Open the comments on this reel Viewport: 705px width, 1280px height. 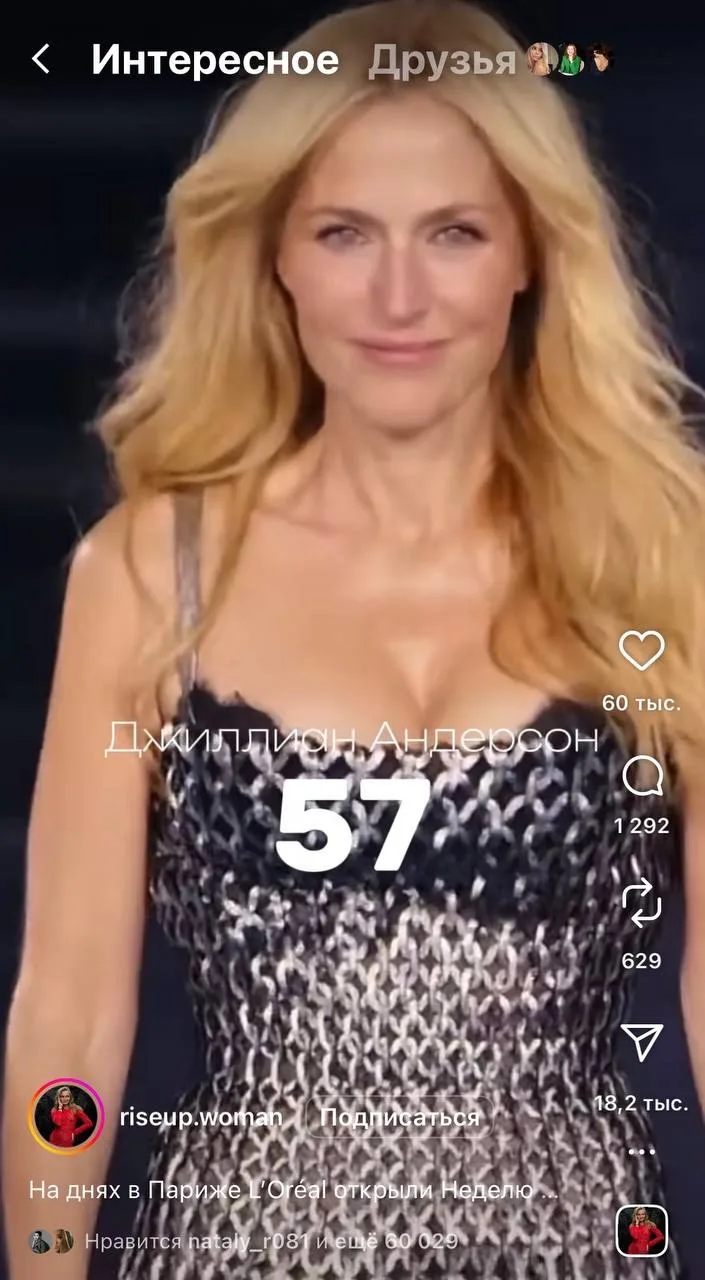coord(641,775)
